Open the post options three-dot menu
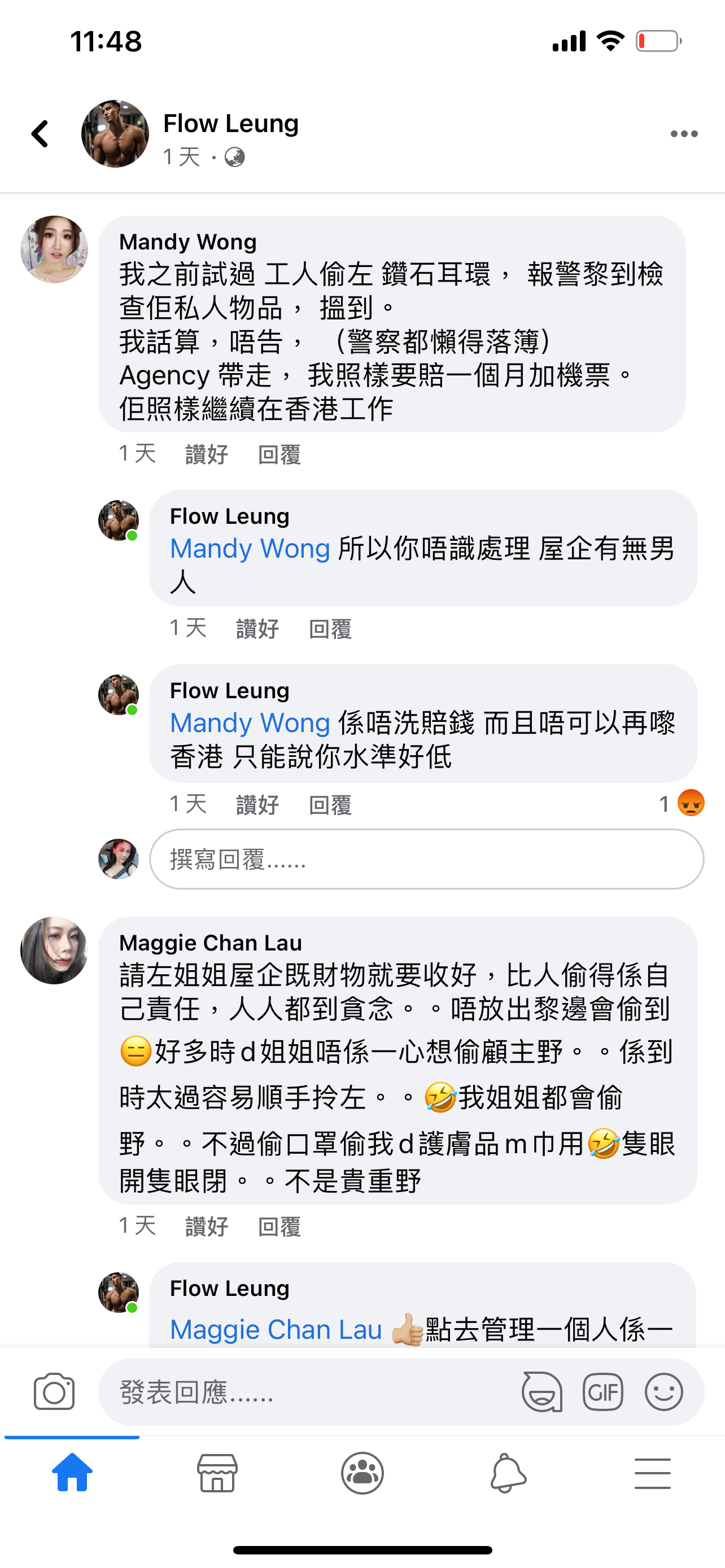This screenshot has width=725, height=1568. pos(683,133)
